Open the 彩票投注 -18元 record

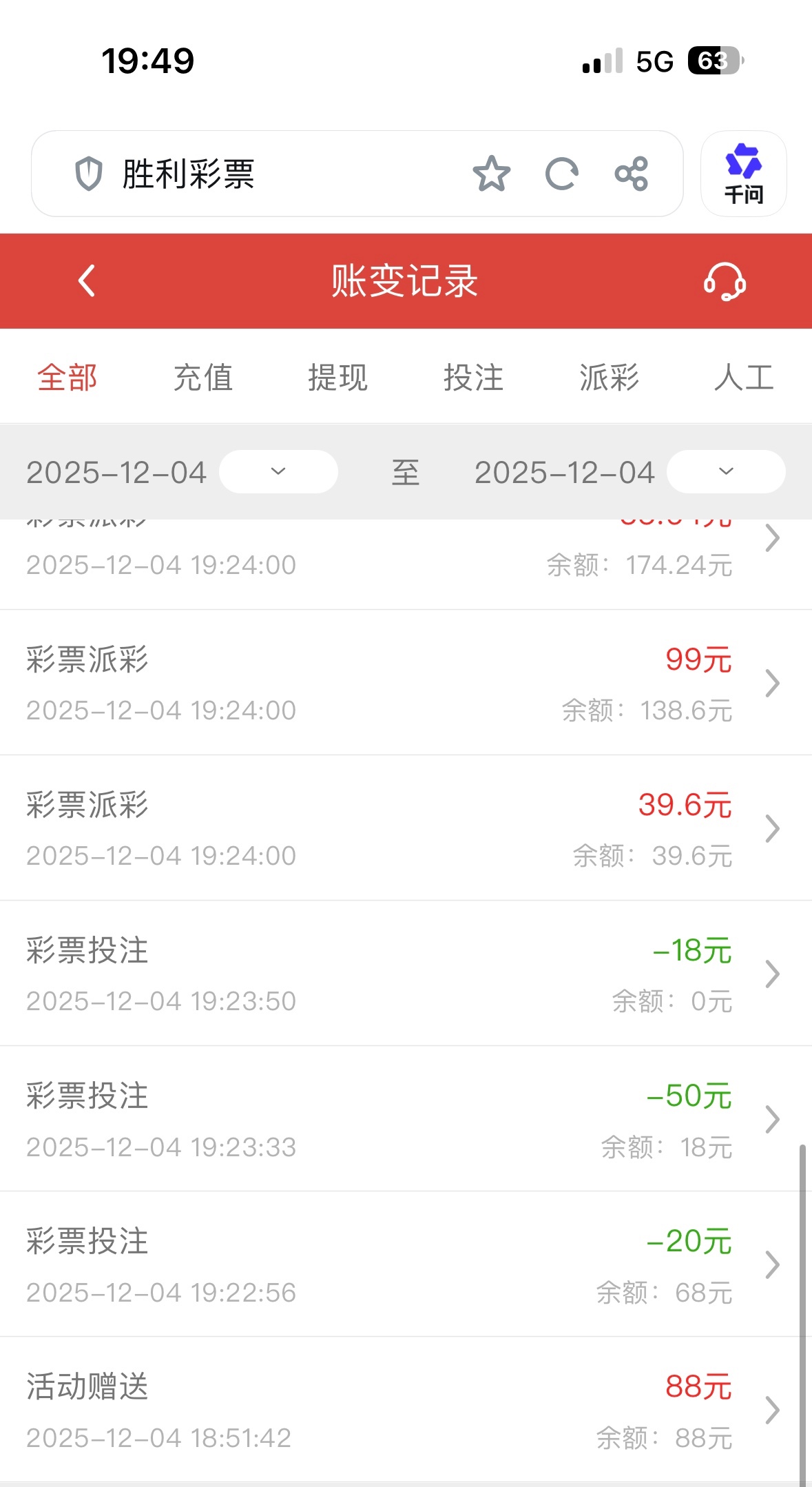pos(405,974)
